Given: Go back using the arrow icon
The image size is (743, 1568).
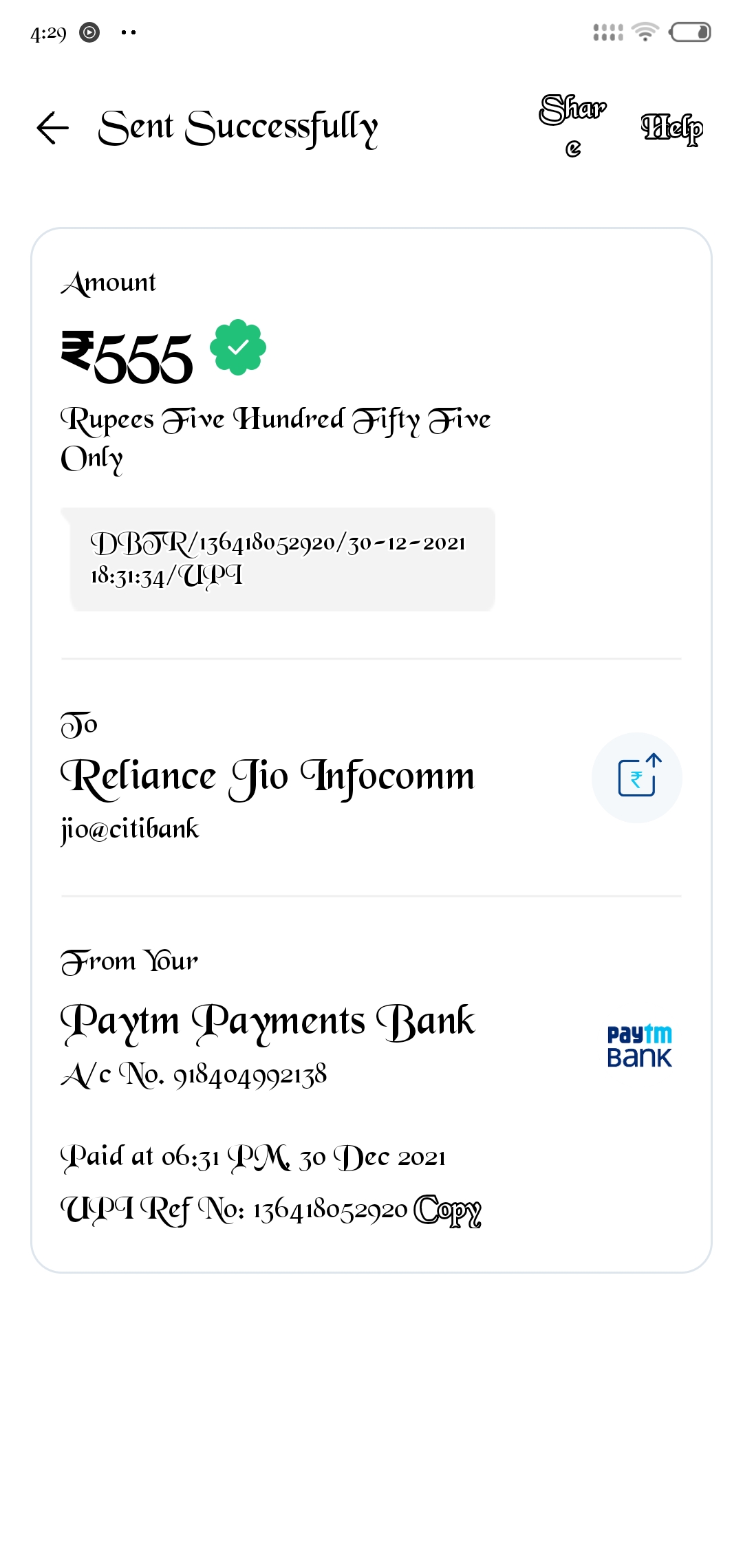Looking at the screenshot, I should coord(52,128).
